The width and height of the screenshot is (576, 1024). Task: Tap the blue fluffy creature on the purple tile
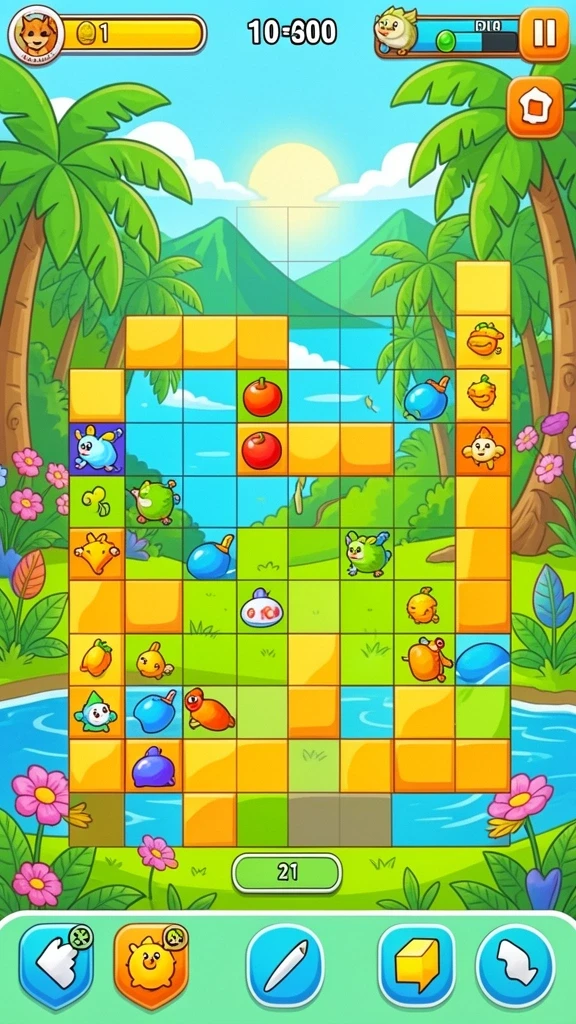coord(97,449)
